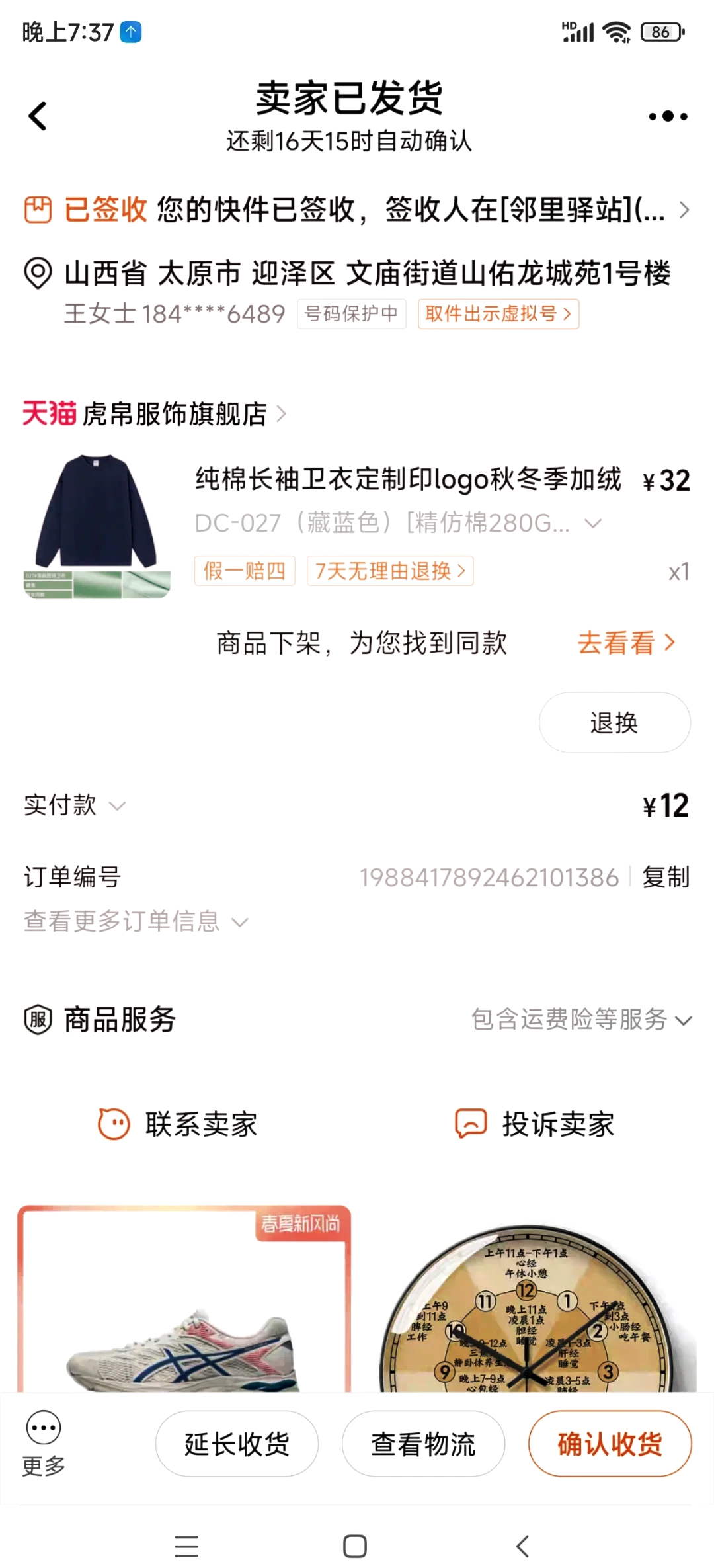Open the DC-027 color spec dropdown
Image resolution: width=714 pixels, height=1568 pixels.
[x=593, y=523]
